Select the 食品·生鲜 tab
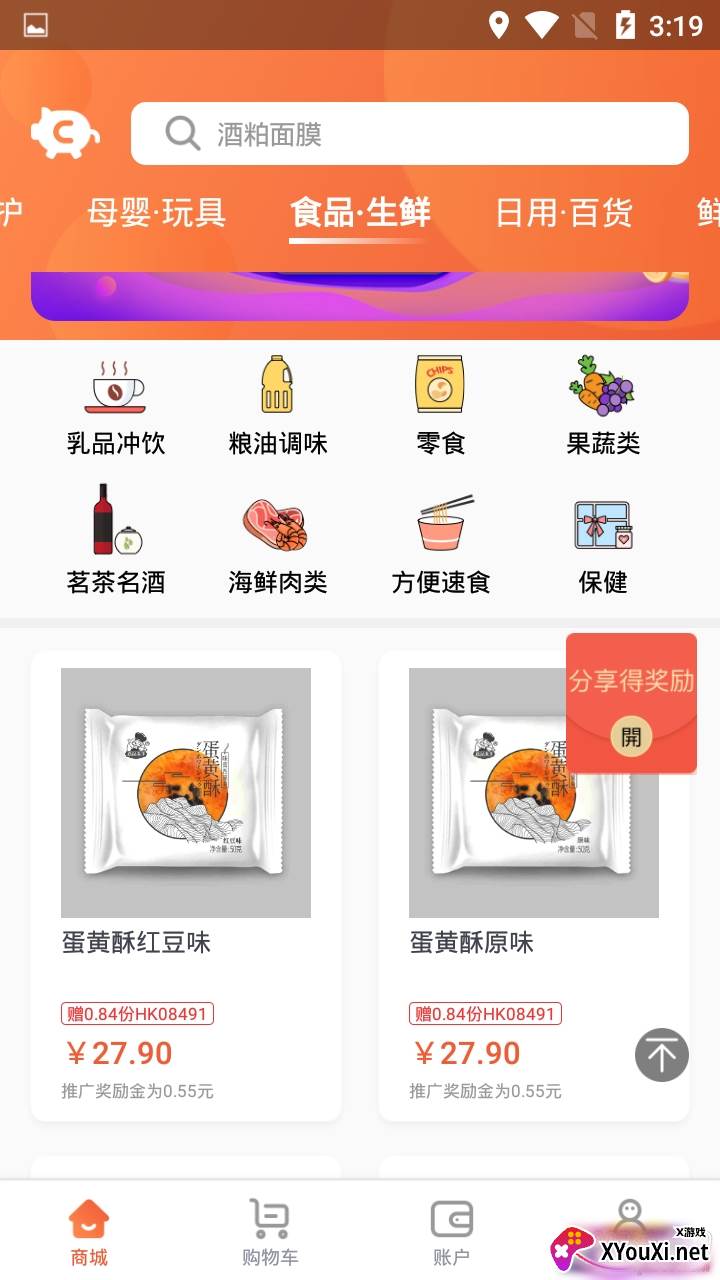 (x=360, y=213)
